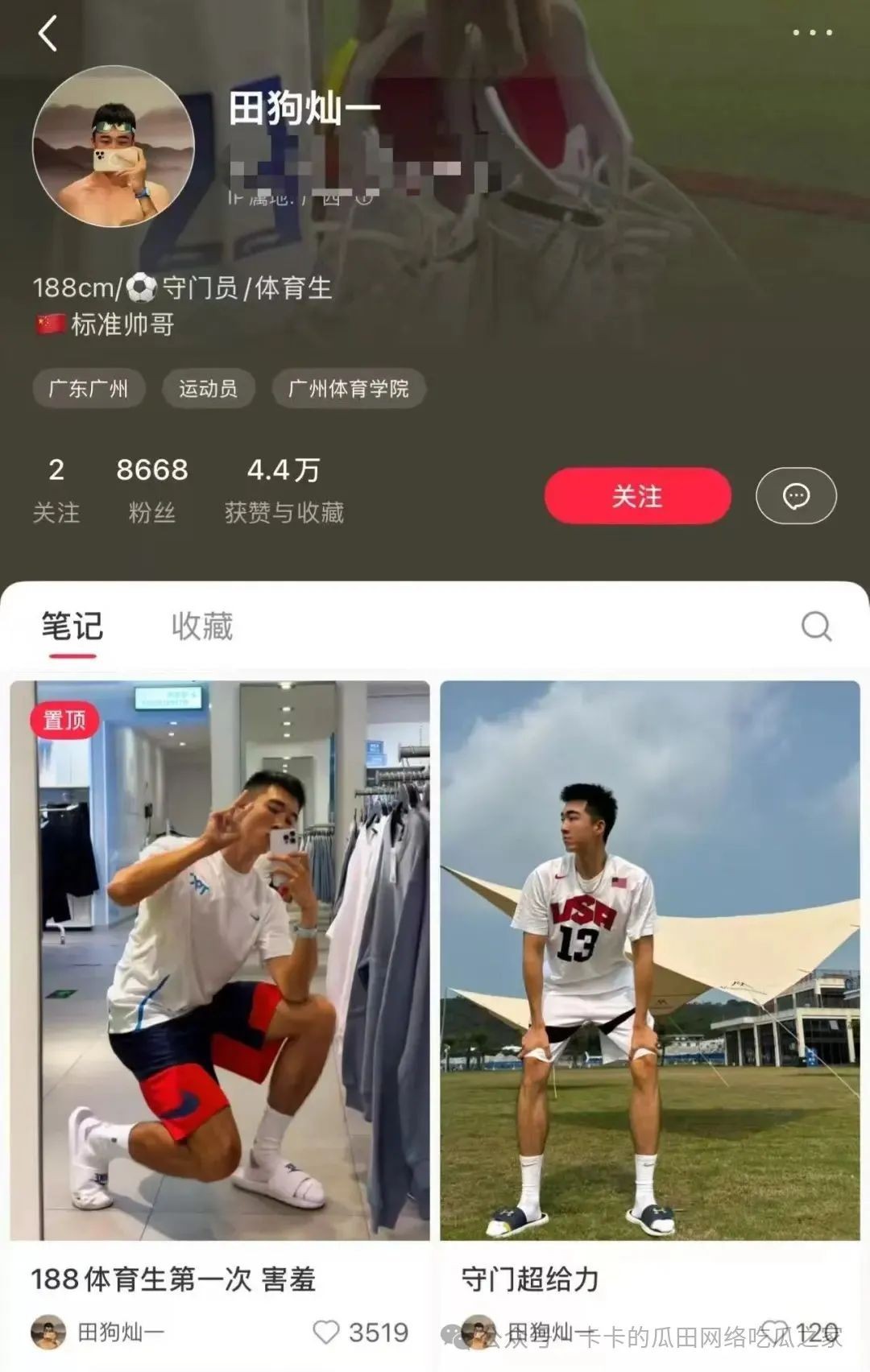
Task: Open the three-dot overflow menu
Action: tap(811, 33)
